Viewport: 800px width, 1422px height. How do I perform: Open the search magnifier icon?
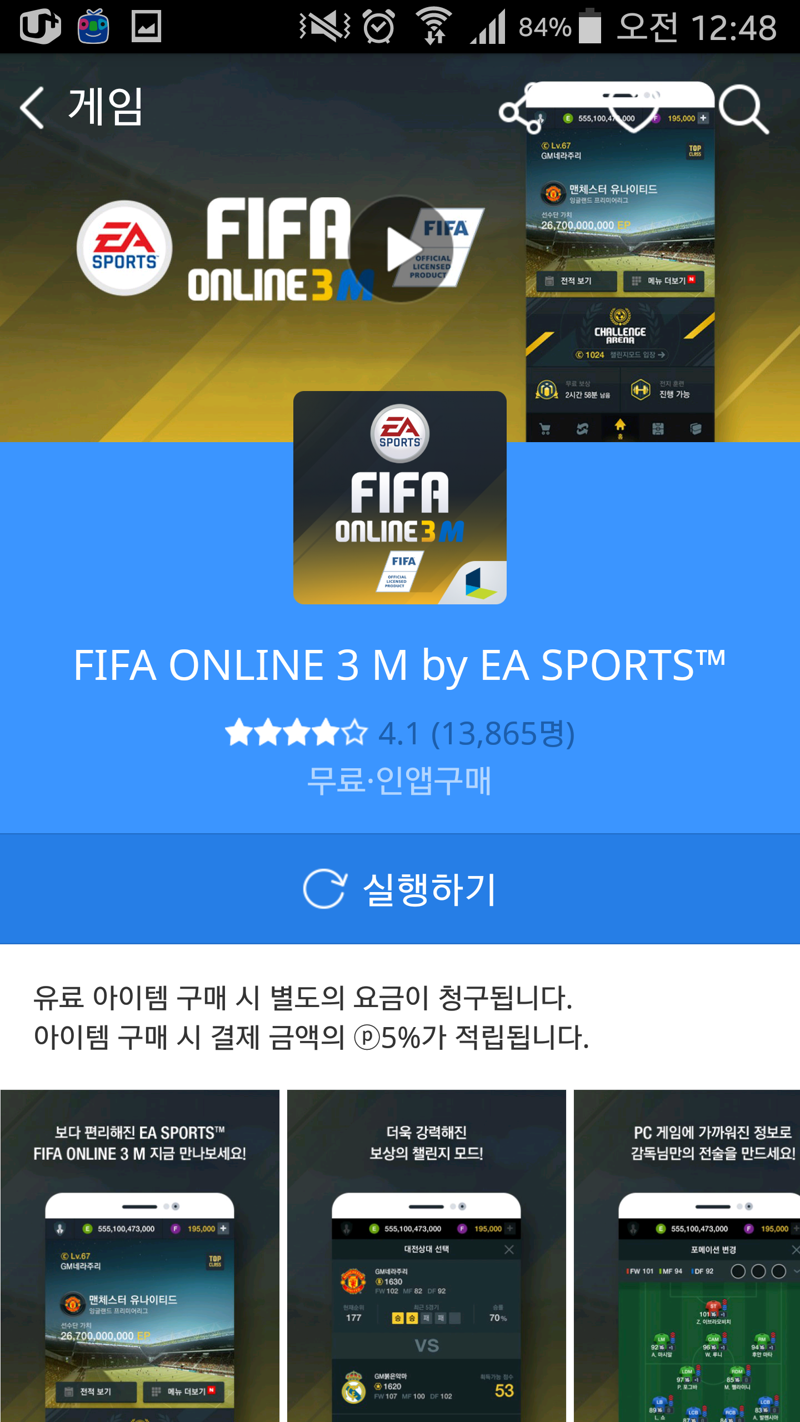[743, 109]
